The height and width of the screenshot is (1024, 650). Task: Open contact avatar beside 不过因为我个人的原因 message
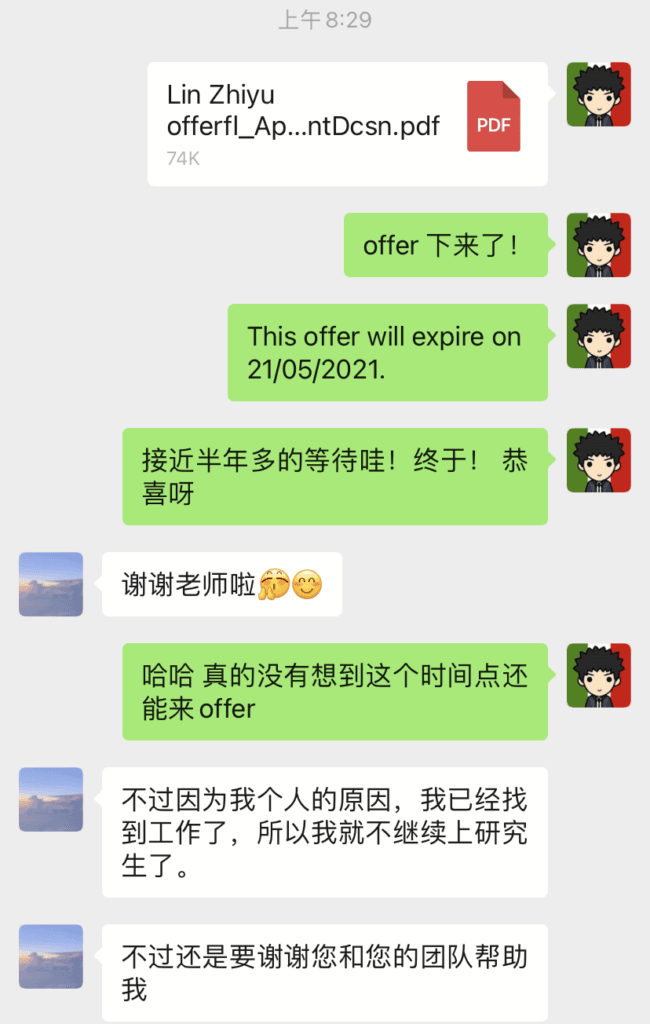click(x=51, y=799)
